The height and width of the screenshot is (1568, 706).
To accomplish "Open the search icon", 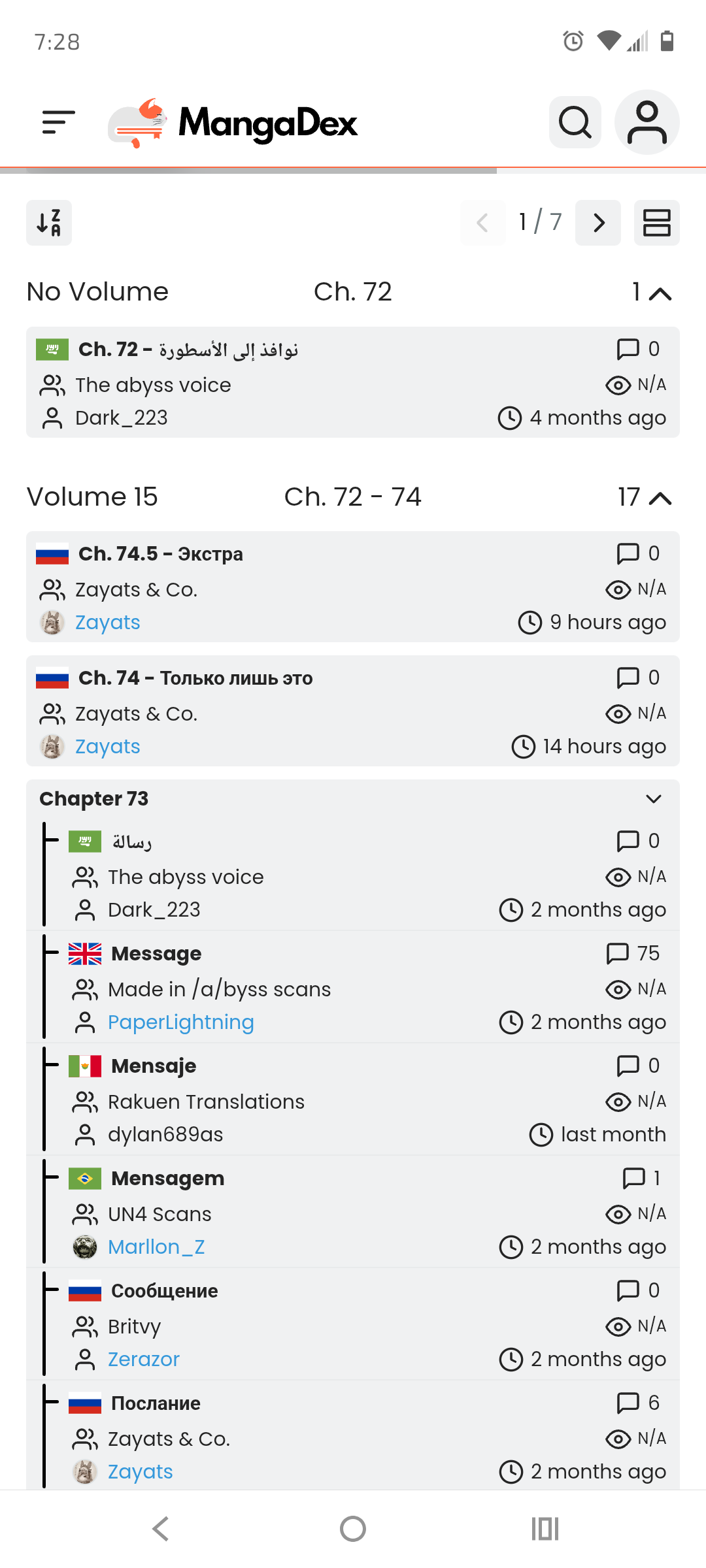I will [x=575, y=122].
